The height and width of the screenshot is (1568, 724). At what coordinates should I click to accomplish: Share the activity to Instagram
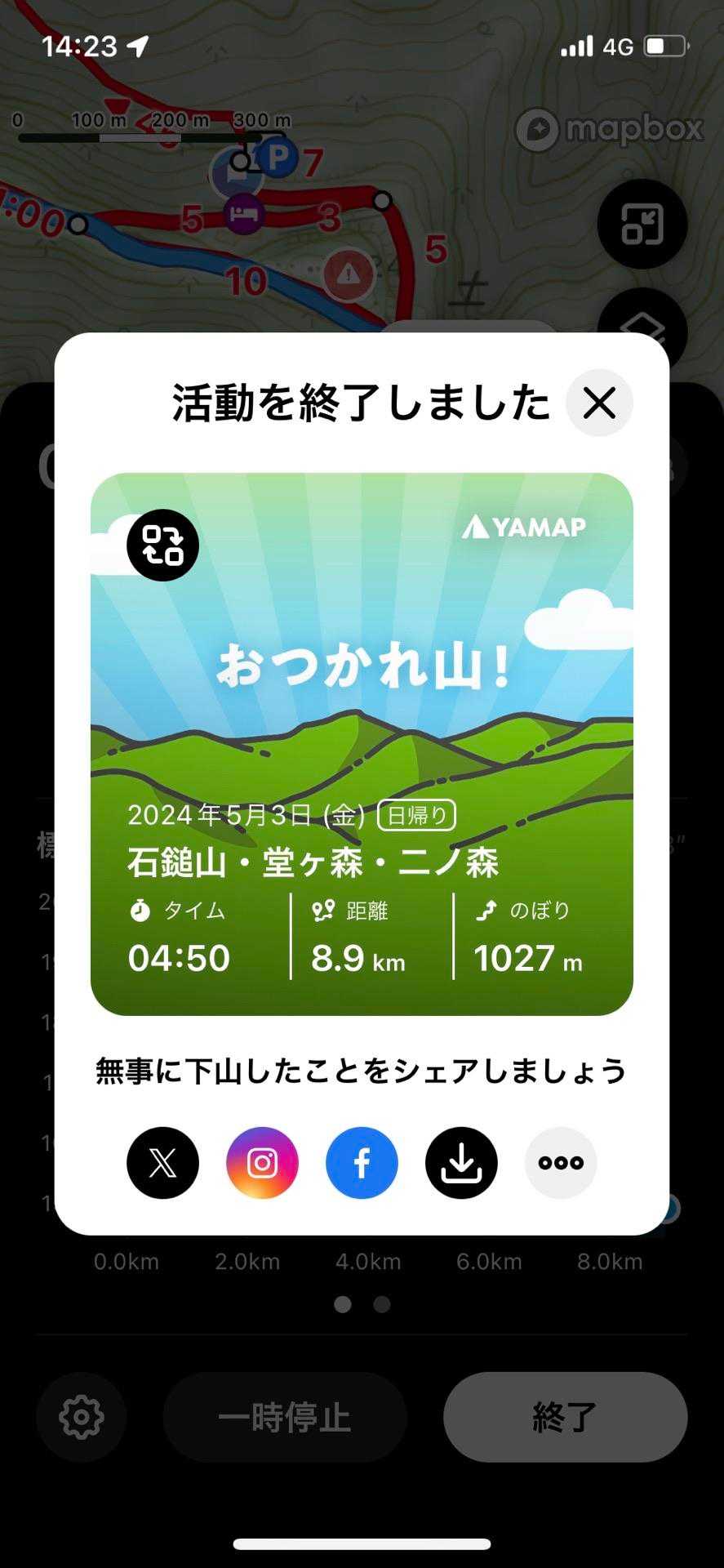tap(262, 1162)
